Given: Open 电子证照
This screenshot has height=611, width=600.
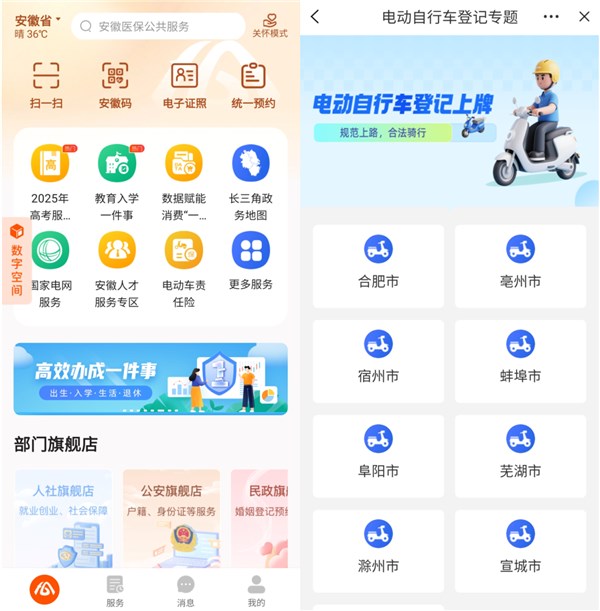Looking at the screenshot, I should (x=184, y=84).
